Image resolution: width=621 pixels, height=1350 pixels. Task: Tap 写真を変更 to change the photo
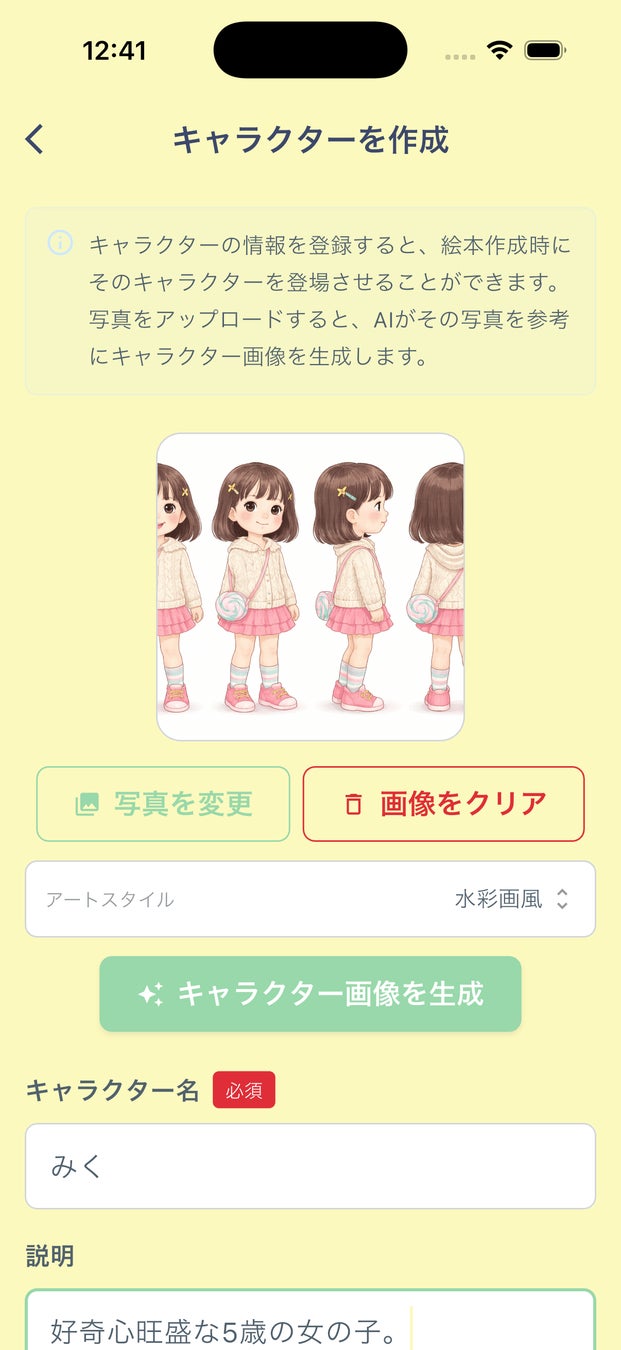click(x=163, y=804)
